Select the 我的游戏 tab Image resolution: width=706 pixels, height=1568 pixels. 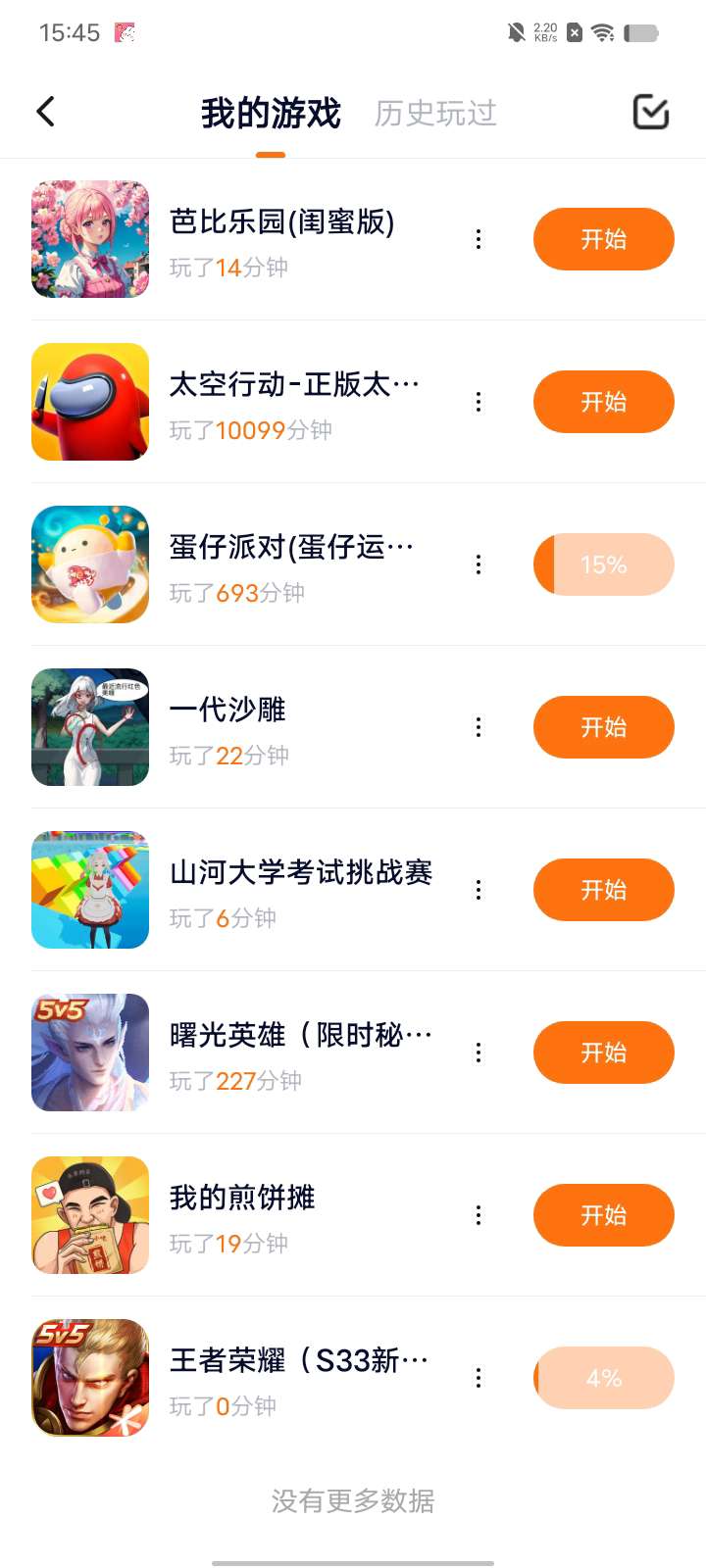click(x=271, y=114)
